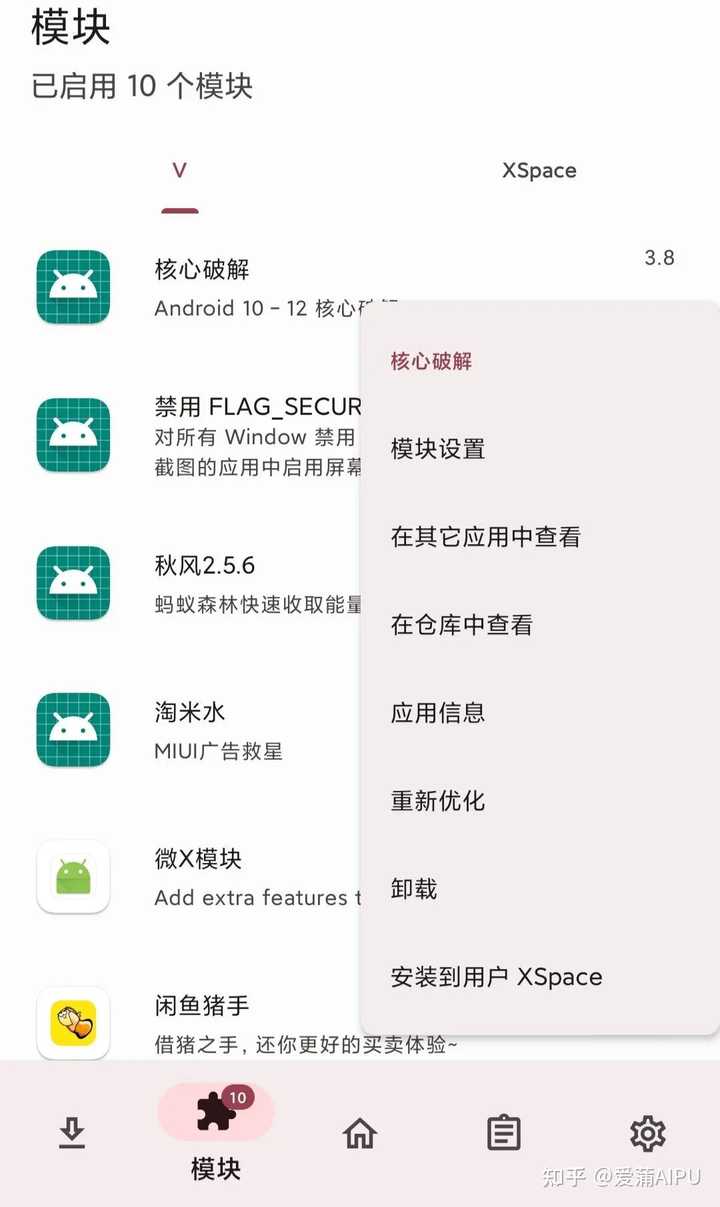Tap the 闲鱼猪手 orange app icon

72,1023
